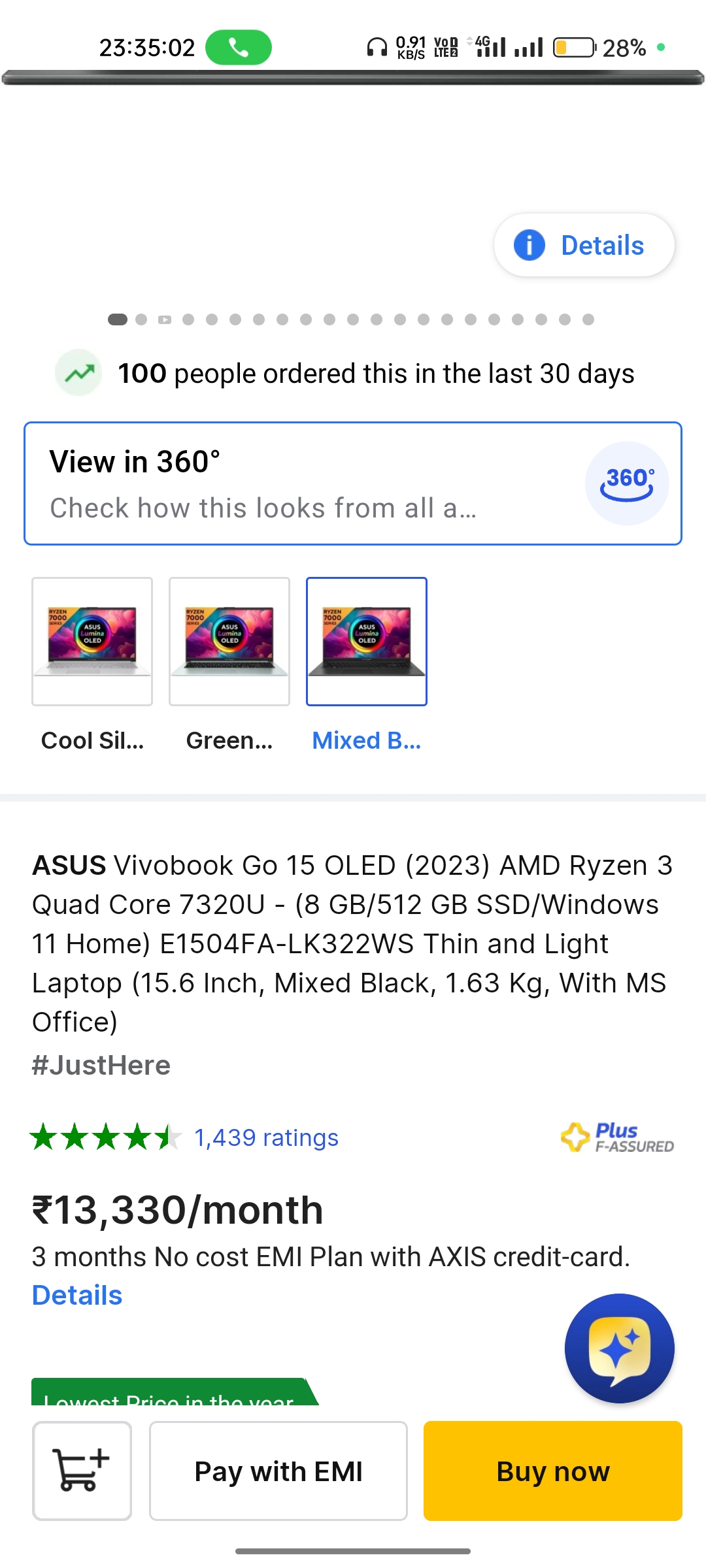Add the laptop to cart
The image size is (706, 1568).
click(x=82, y=1471)
